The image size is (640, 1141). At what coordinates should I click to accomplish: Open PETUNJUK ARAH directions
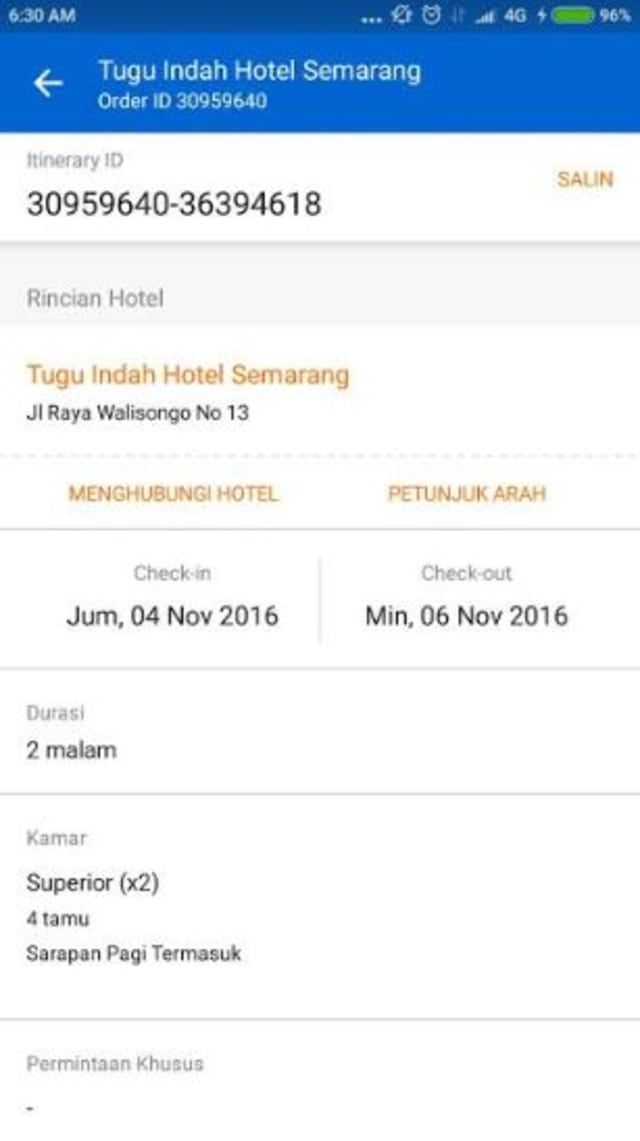click(x=467, y=493)
